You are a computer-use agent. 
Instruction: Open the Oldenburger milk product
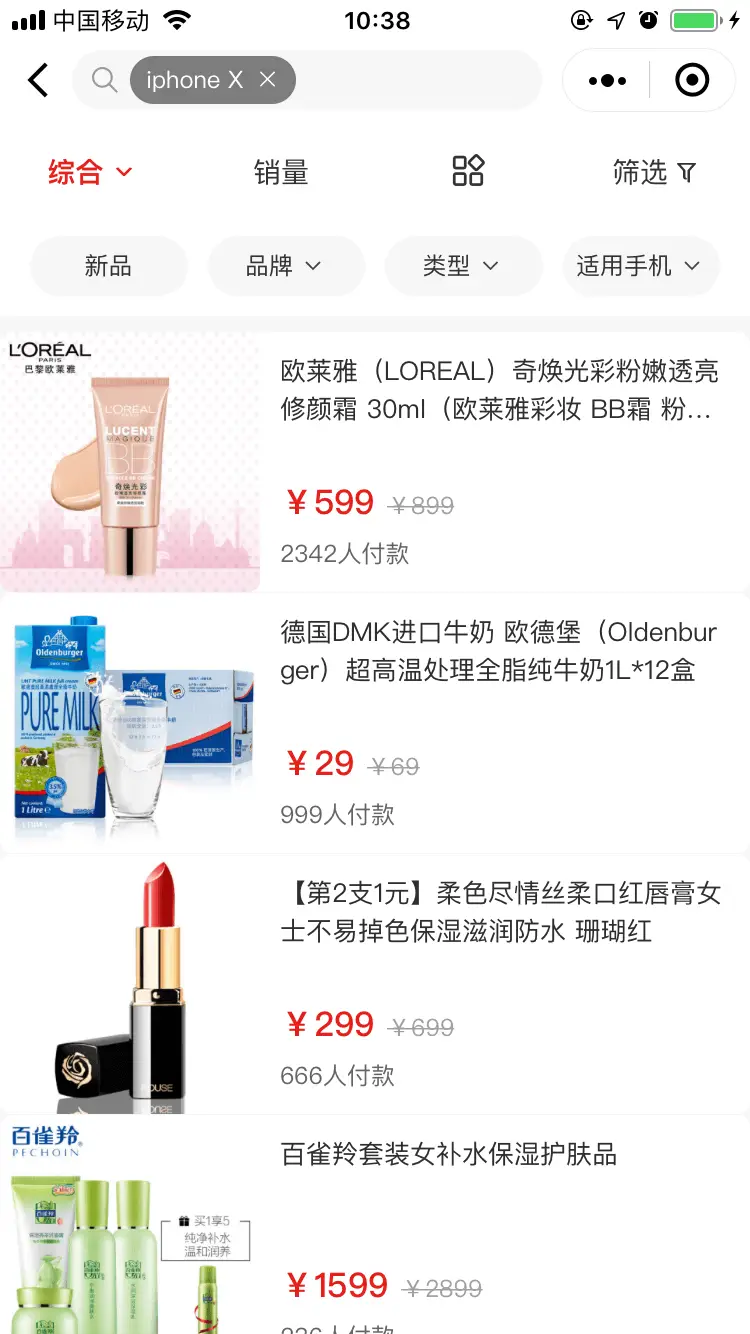tap(375, 723)
